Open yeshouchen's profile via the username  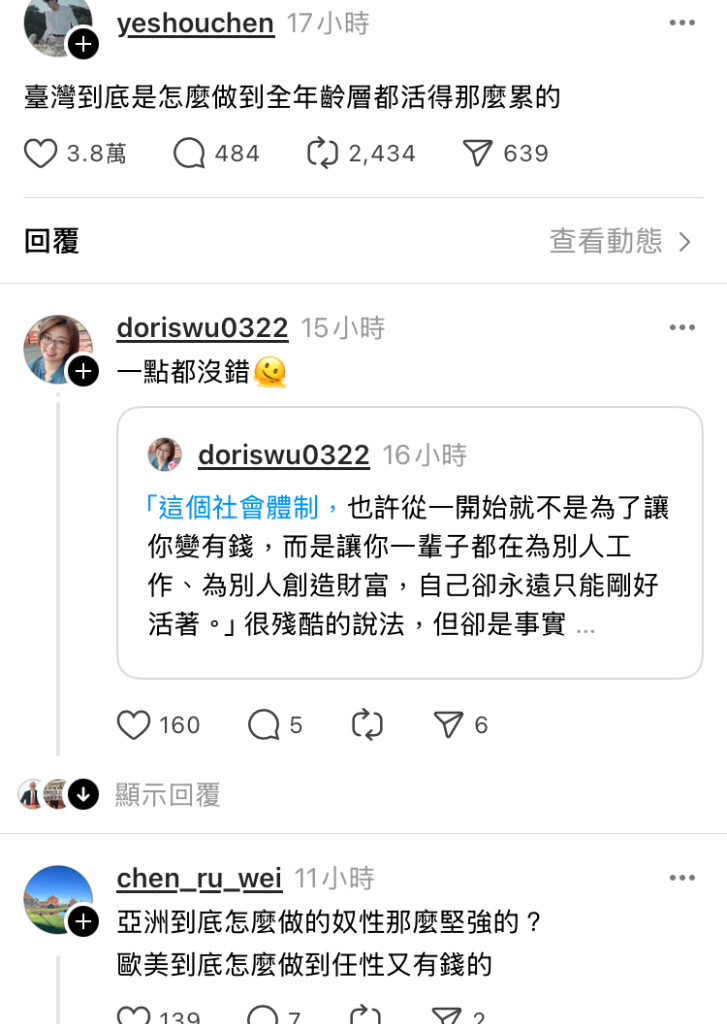point(195,23)
